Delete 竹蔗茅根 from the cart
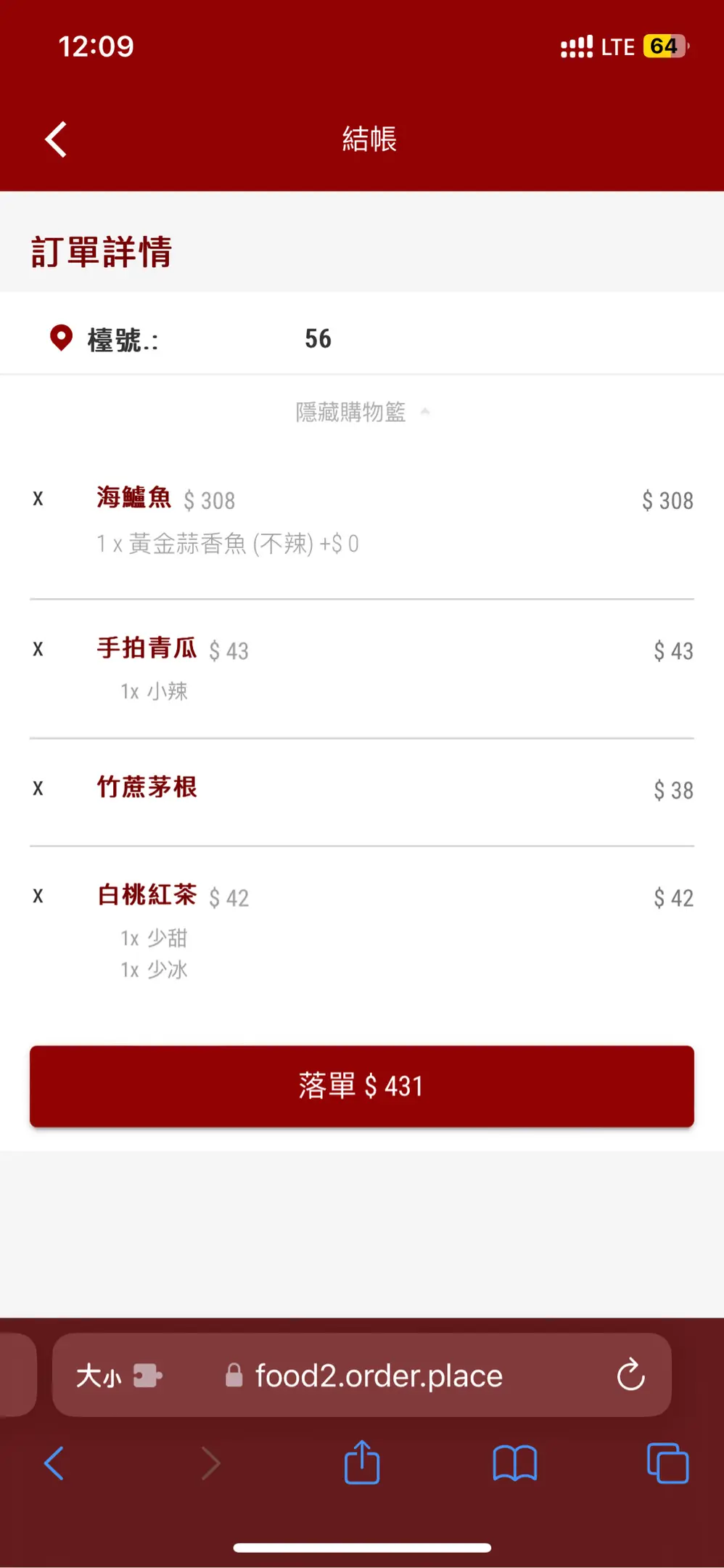 pyautogui.click(x=38, y=788)
